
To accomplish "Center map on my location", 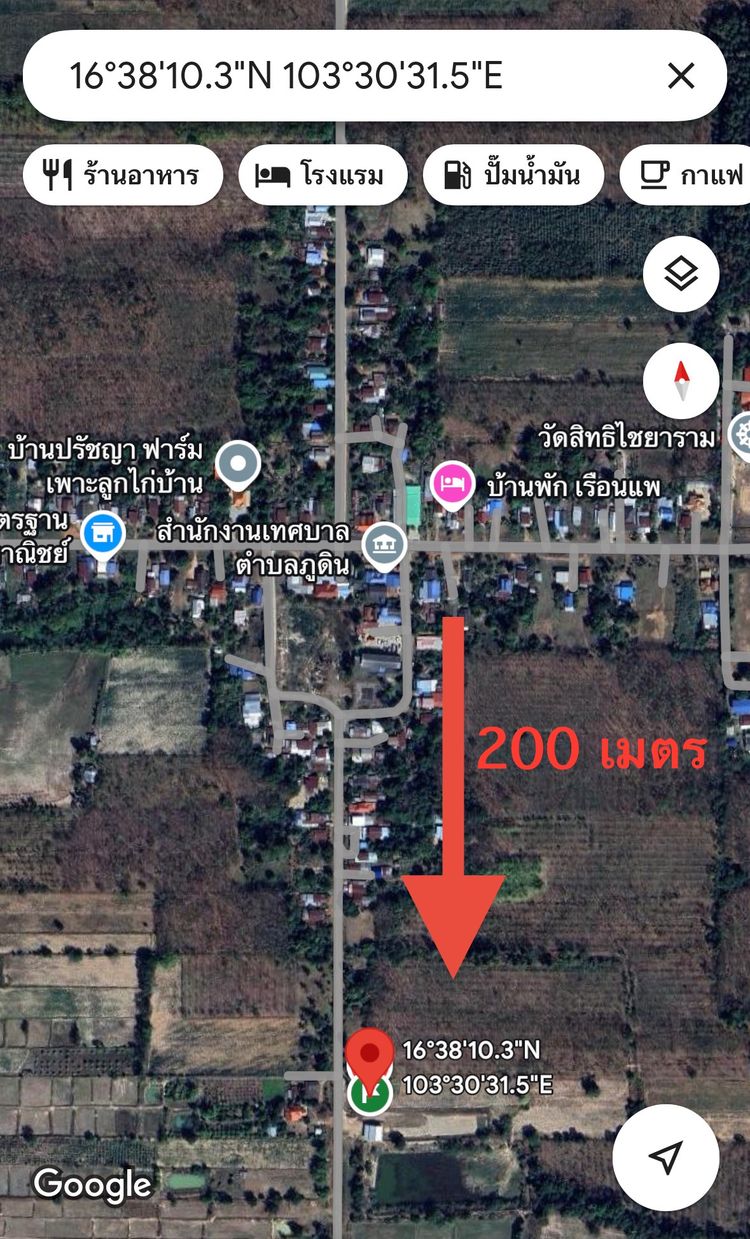I will [x=665, y=1157].
